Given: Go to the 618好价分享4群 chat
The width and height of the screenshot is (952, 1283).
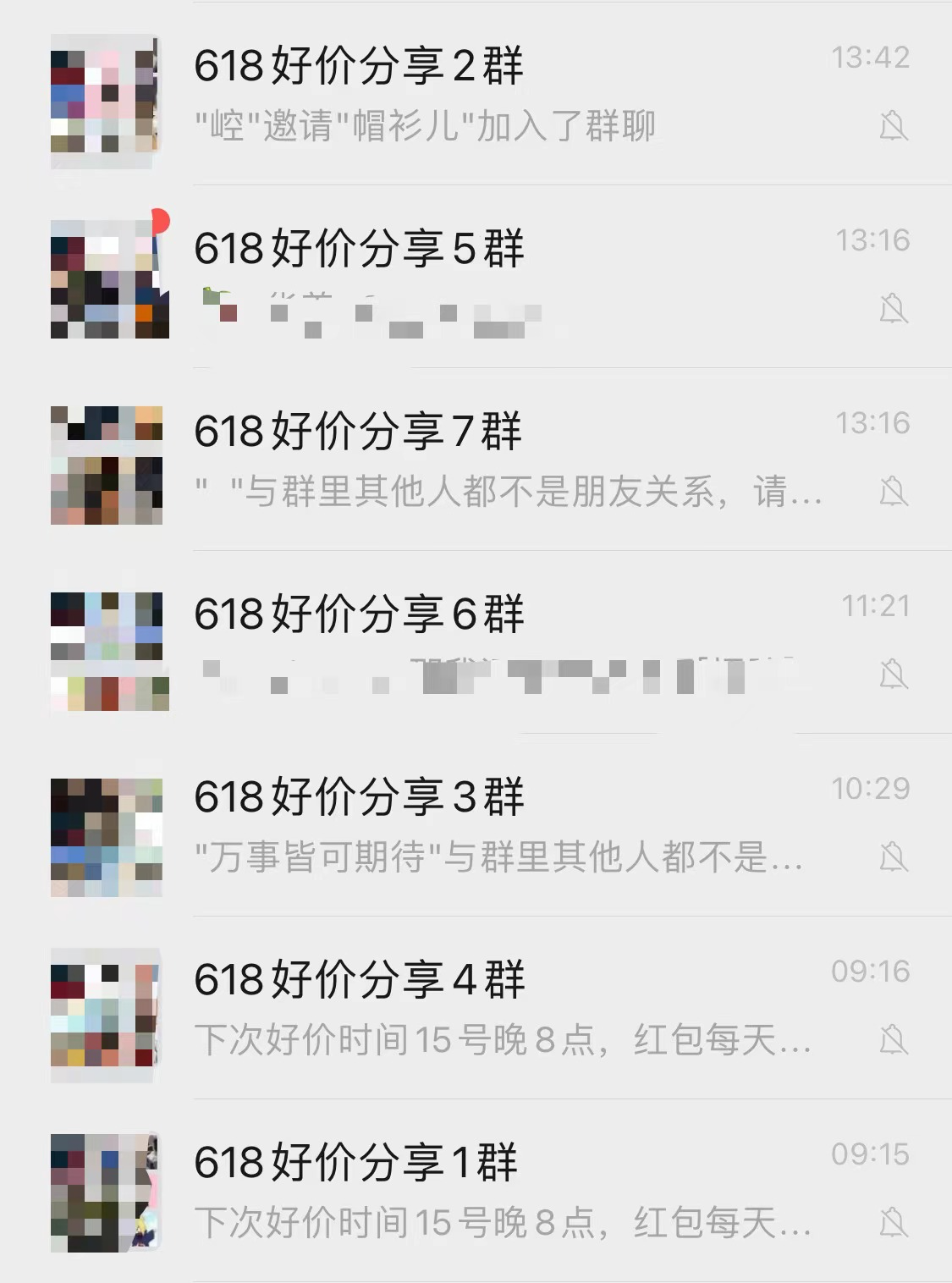Looking at the screenshot, I should pyautogui.click(x=359, y=981).
